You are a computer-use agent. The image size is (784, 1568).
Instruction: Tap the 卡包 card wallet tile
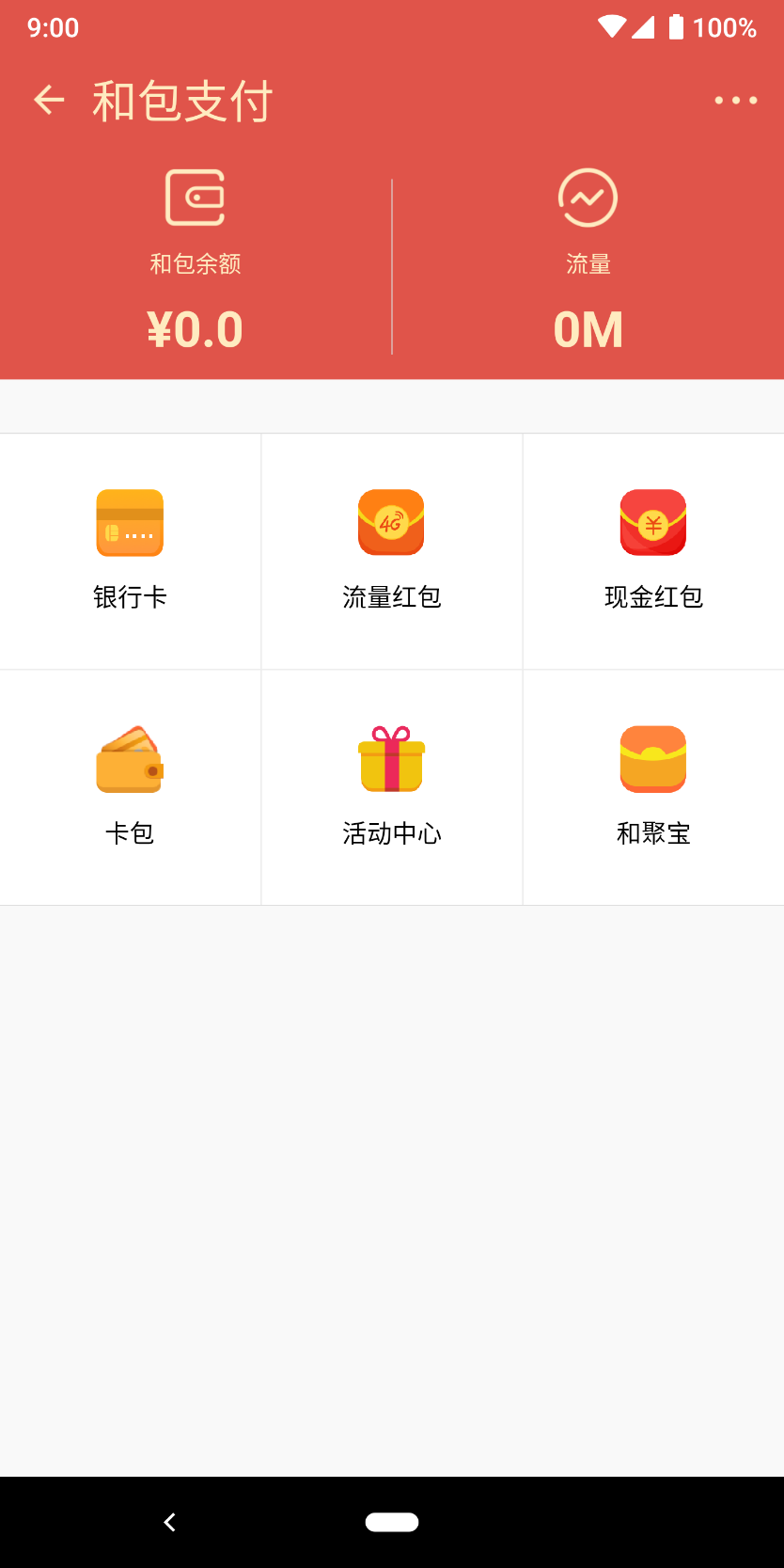tap(130, 787)
